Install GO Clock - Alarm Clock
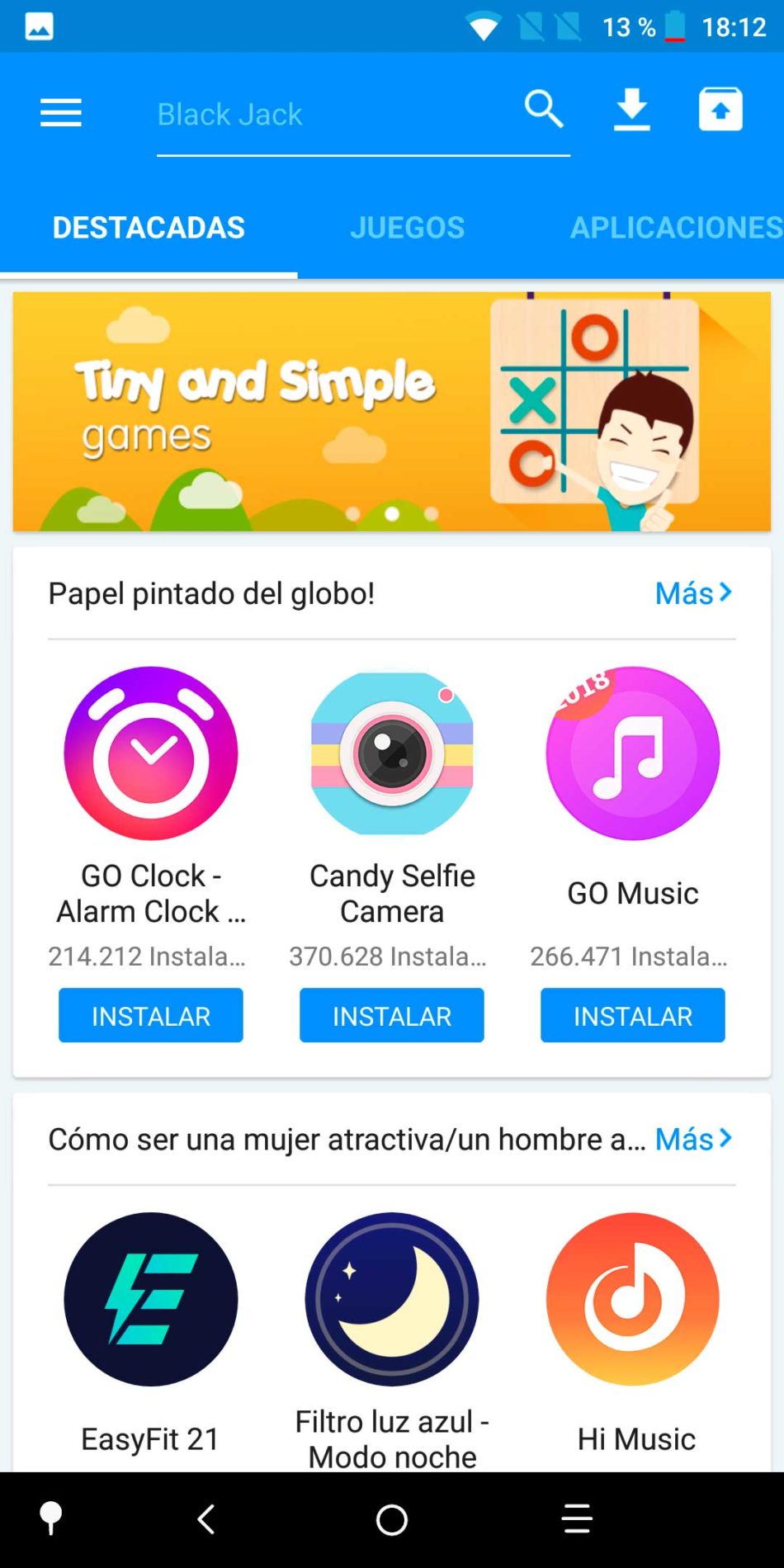784x1568 pixels. coord(151,1015)
